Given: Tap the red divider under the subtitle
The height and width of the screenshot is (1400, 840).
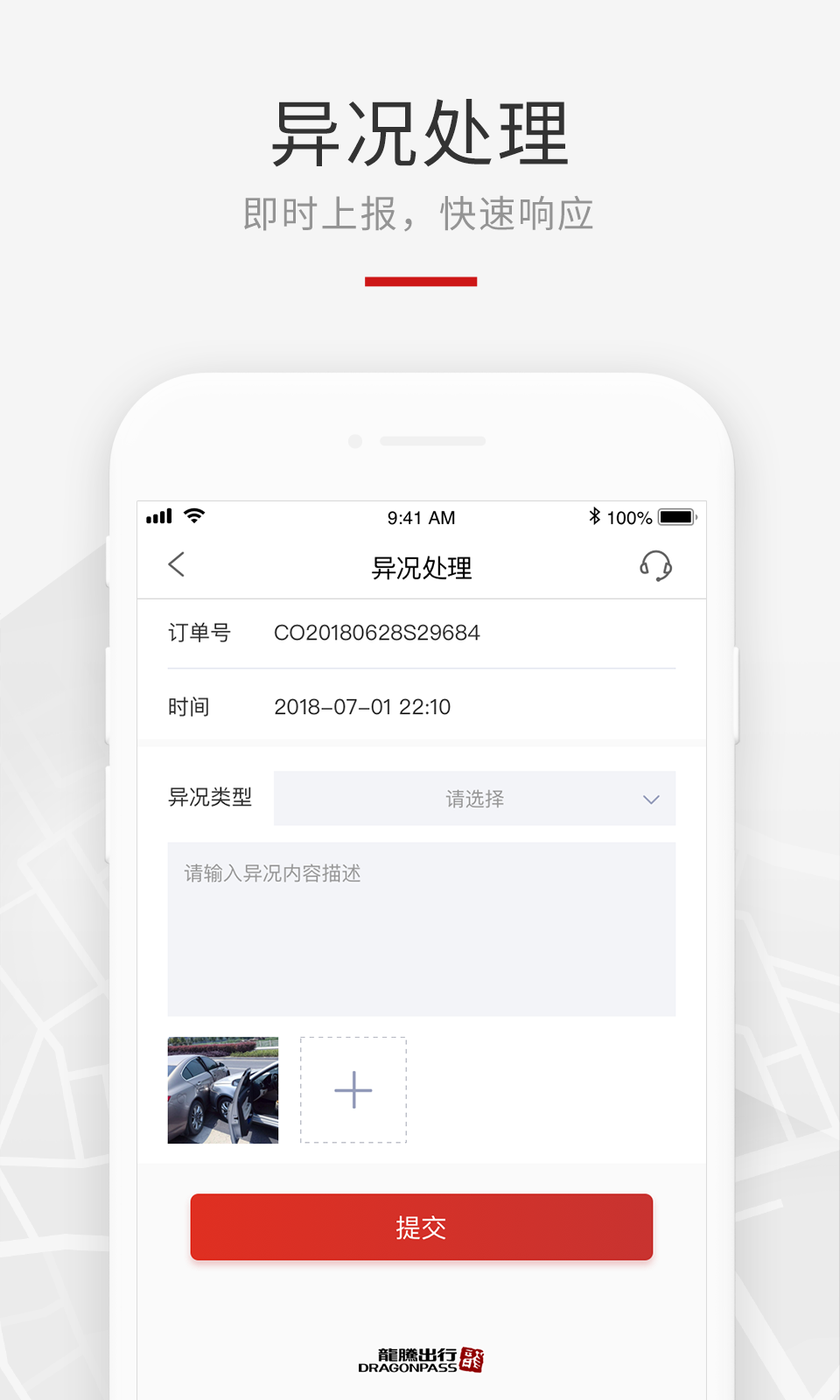Looking at the screenshot, I should [x=421, y=280].
